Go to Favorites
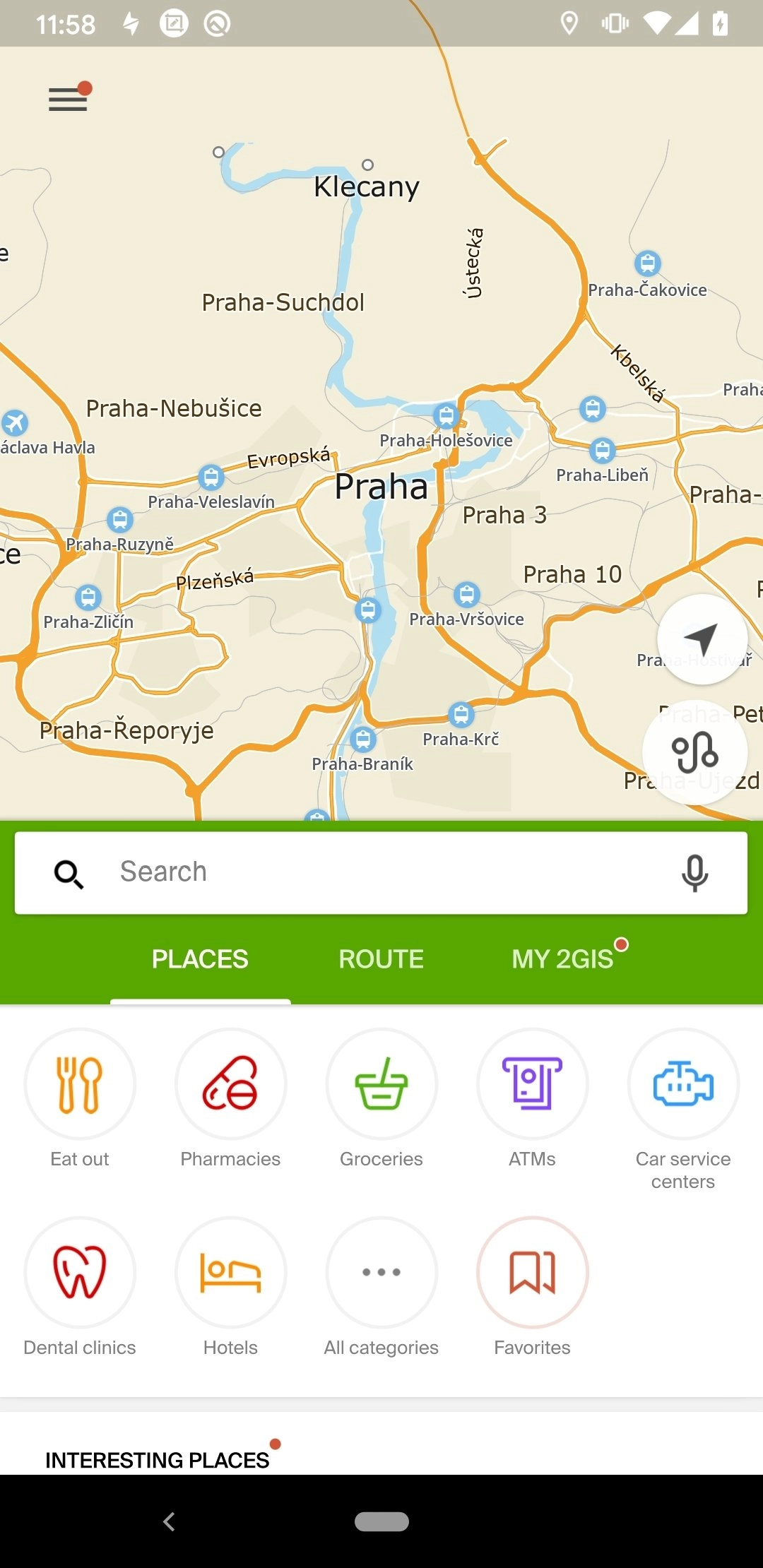Viewport: 763px width, 1568px height. pyautogui.click(x=532, y=1272)
